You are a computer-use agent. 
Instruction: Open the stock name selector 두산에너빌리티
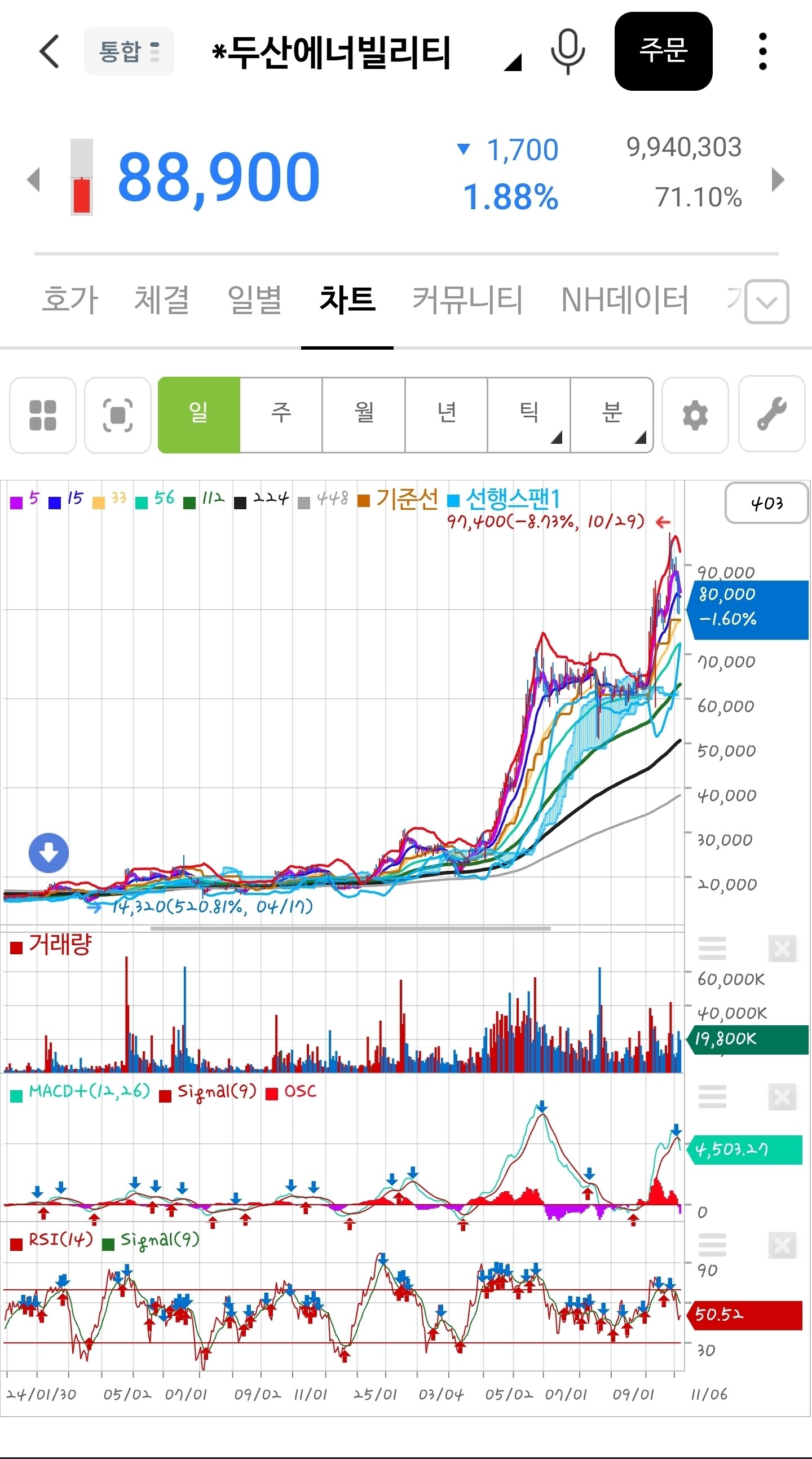pos(367,52)
